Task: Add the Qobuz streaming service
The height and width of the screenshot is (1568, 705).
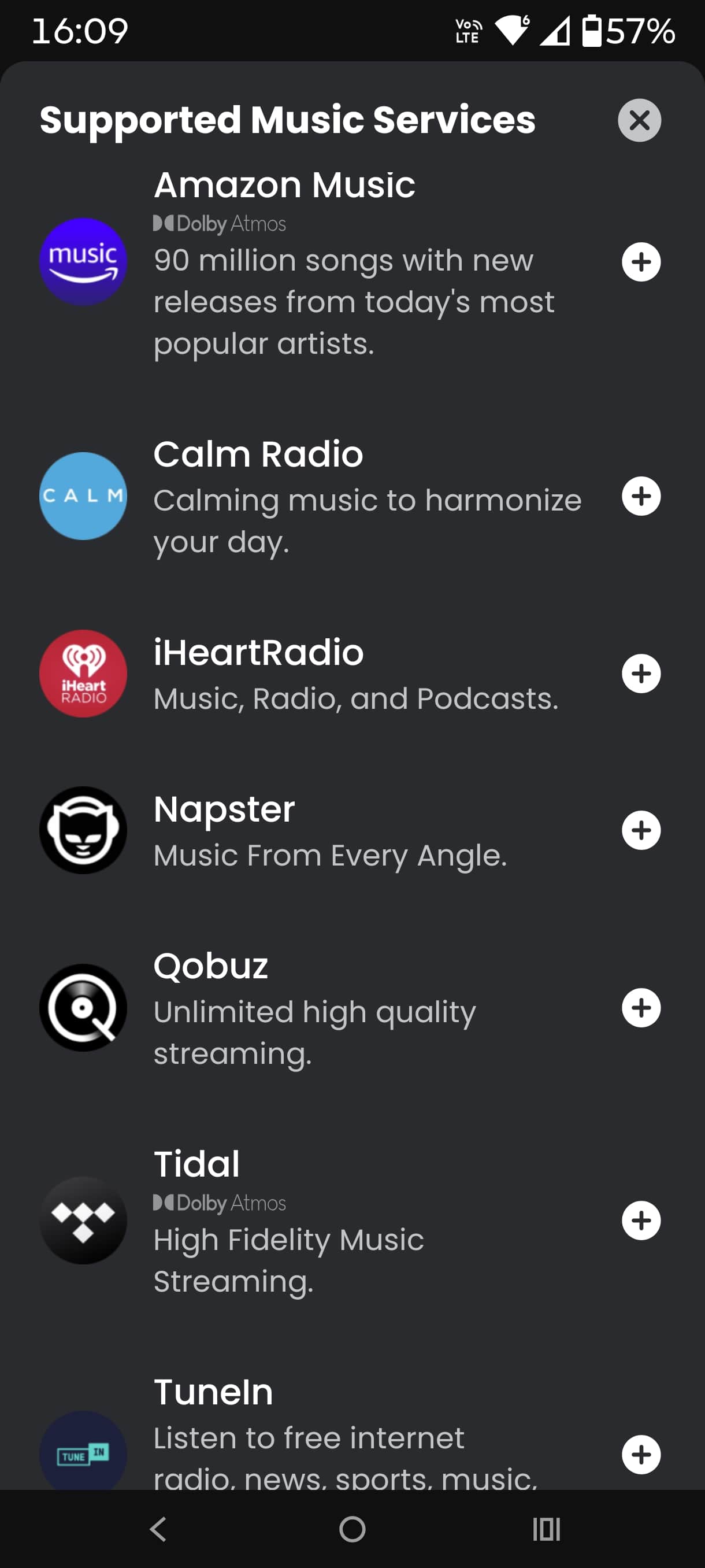Action: (x=640, y=1007)
